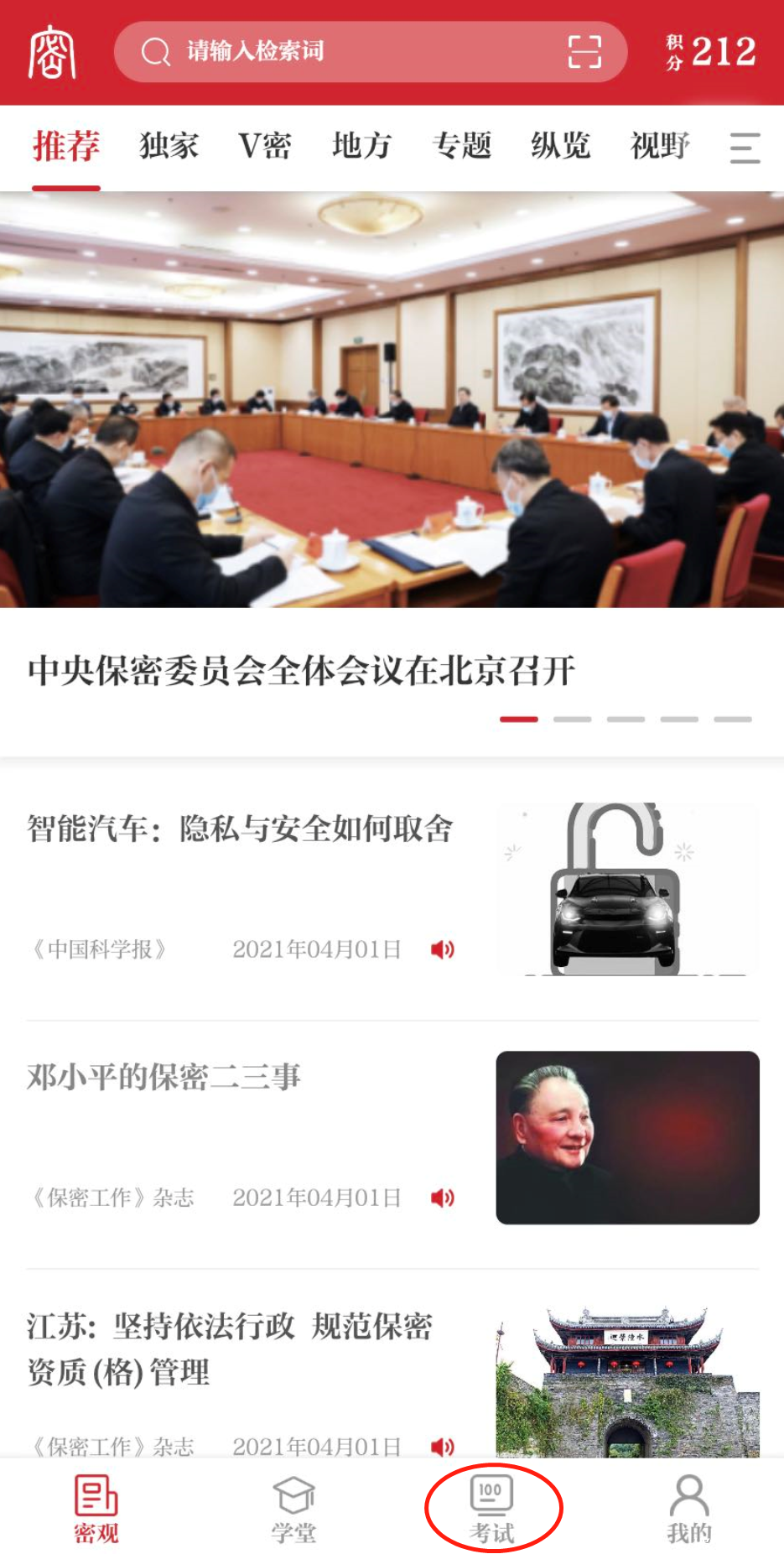Open the search magnifier dropdown area

pos(154,51)
